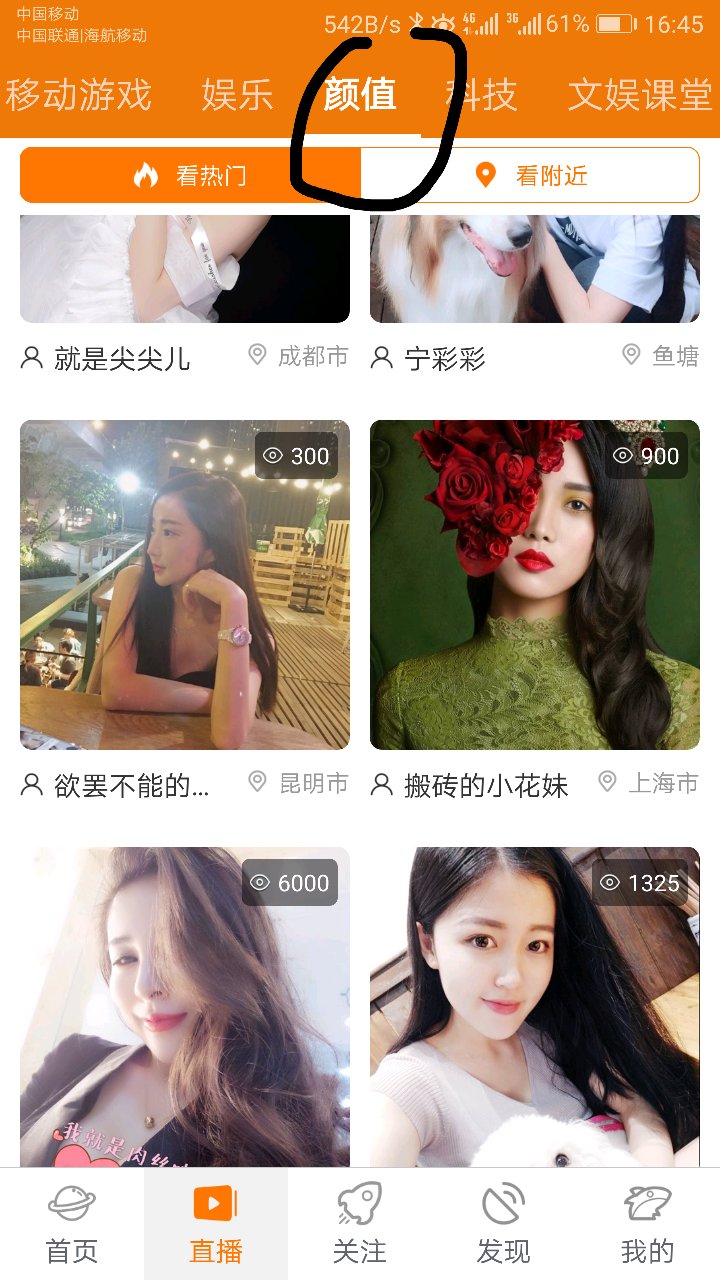Switch to the 娱乐 tab
This screenshot has width=720, height=1280.
coord(237,95)
